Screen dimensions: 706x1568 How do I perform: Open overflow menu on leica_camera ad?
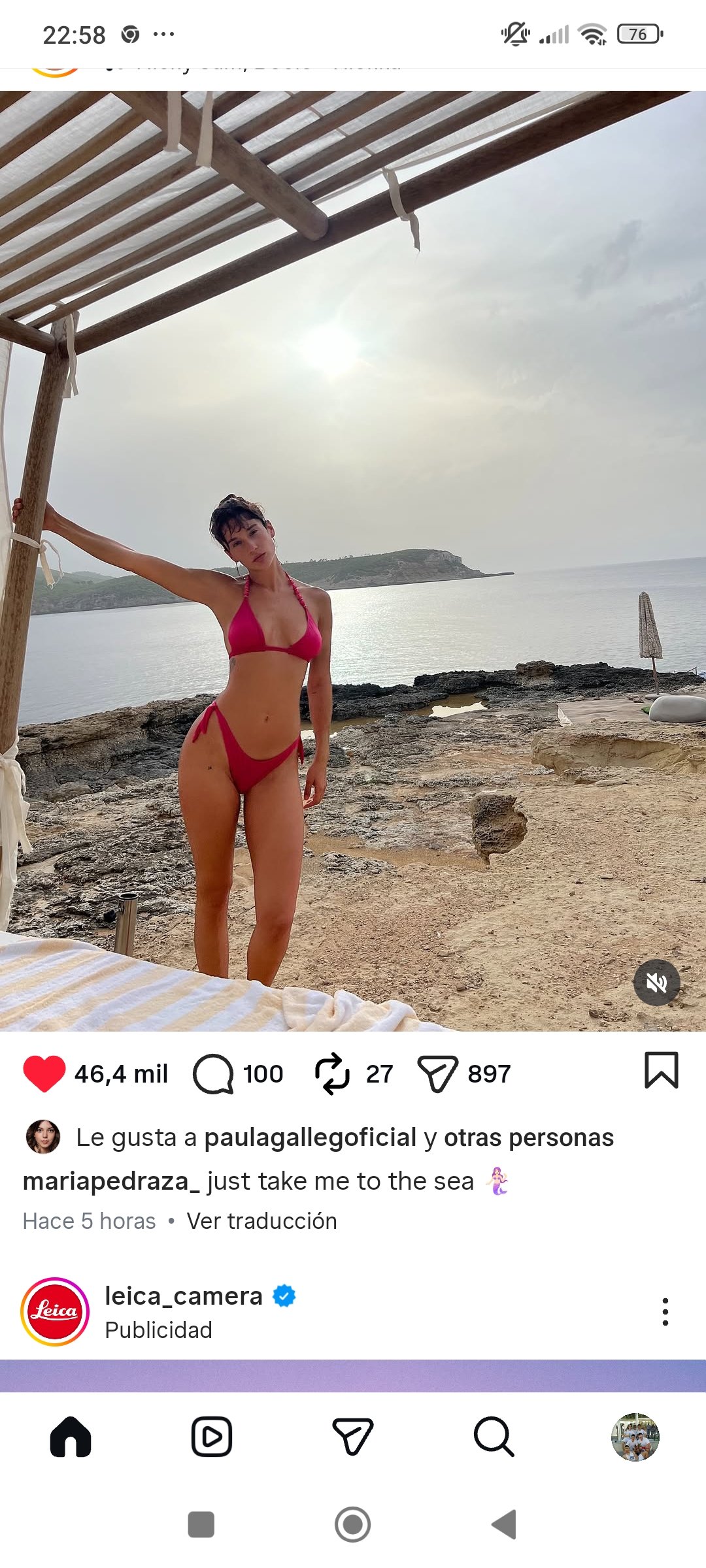pyautogui.click(x=665, y=1311)
